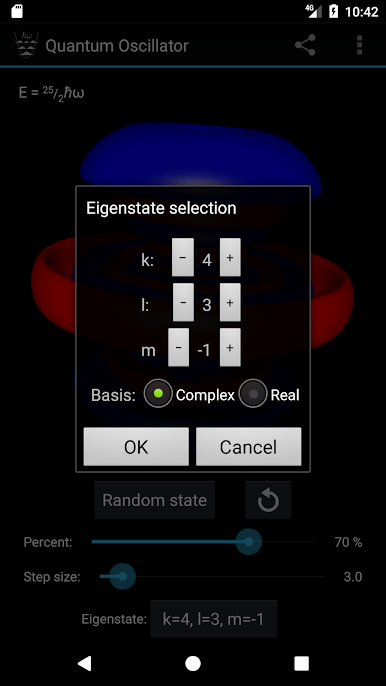Viewport: 386px width, 686px height.
Task: Decrease the l value with minus
Action: click(x=183, y=302)
